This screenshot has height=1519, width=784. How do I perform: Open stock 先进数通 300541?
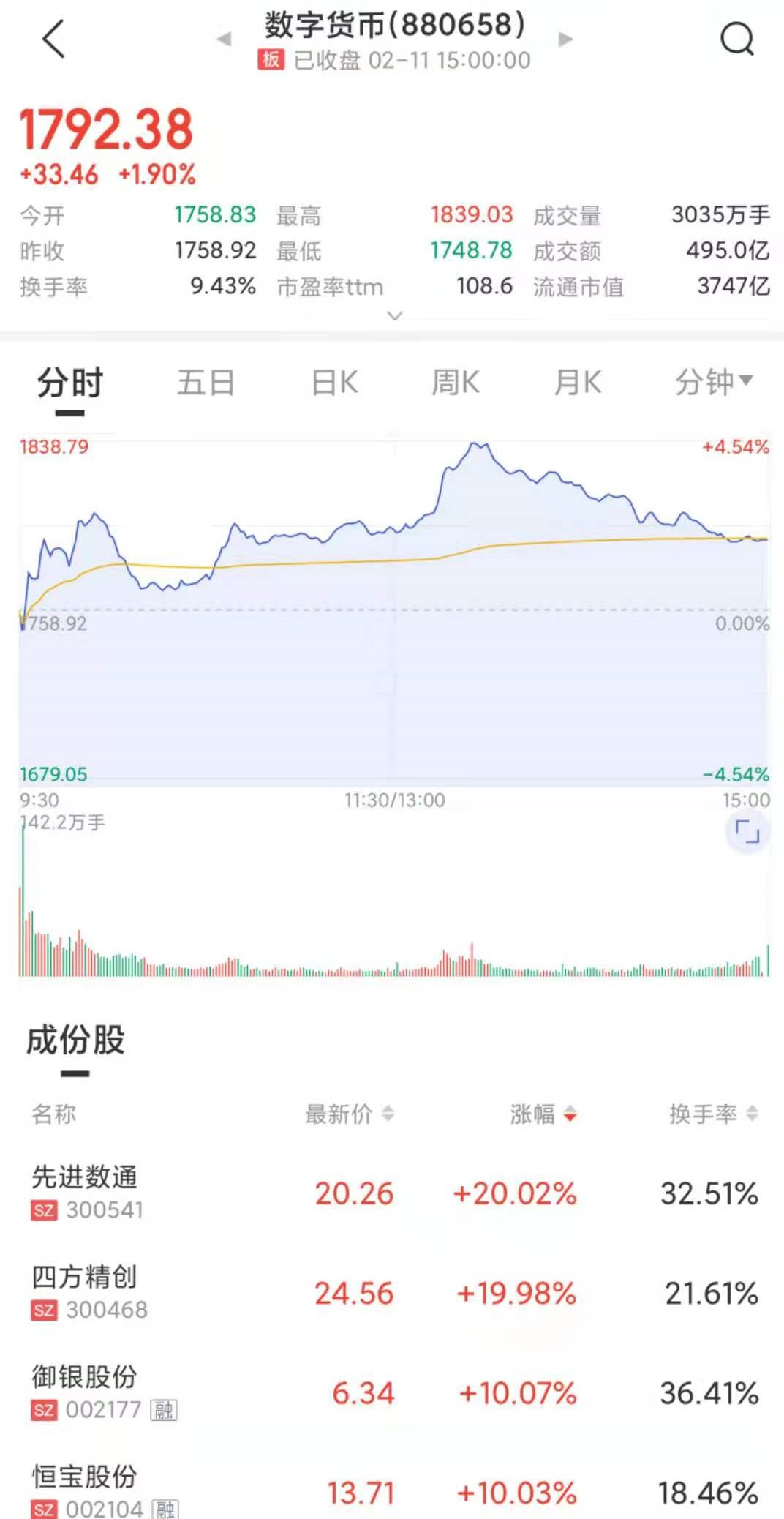click(x=85, y=1193)
